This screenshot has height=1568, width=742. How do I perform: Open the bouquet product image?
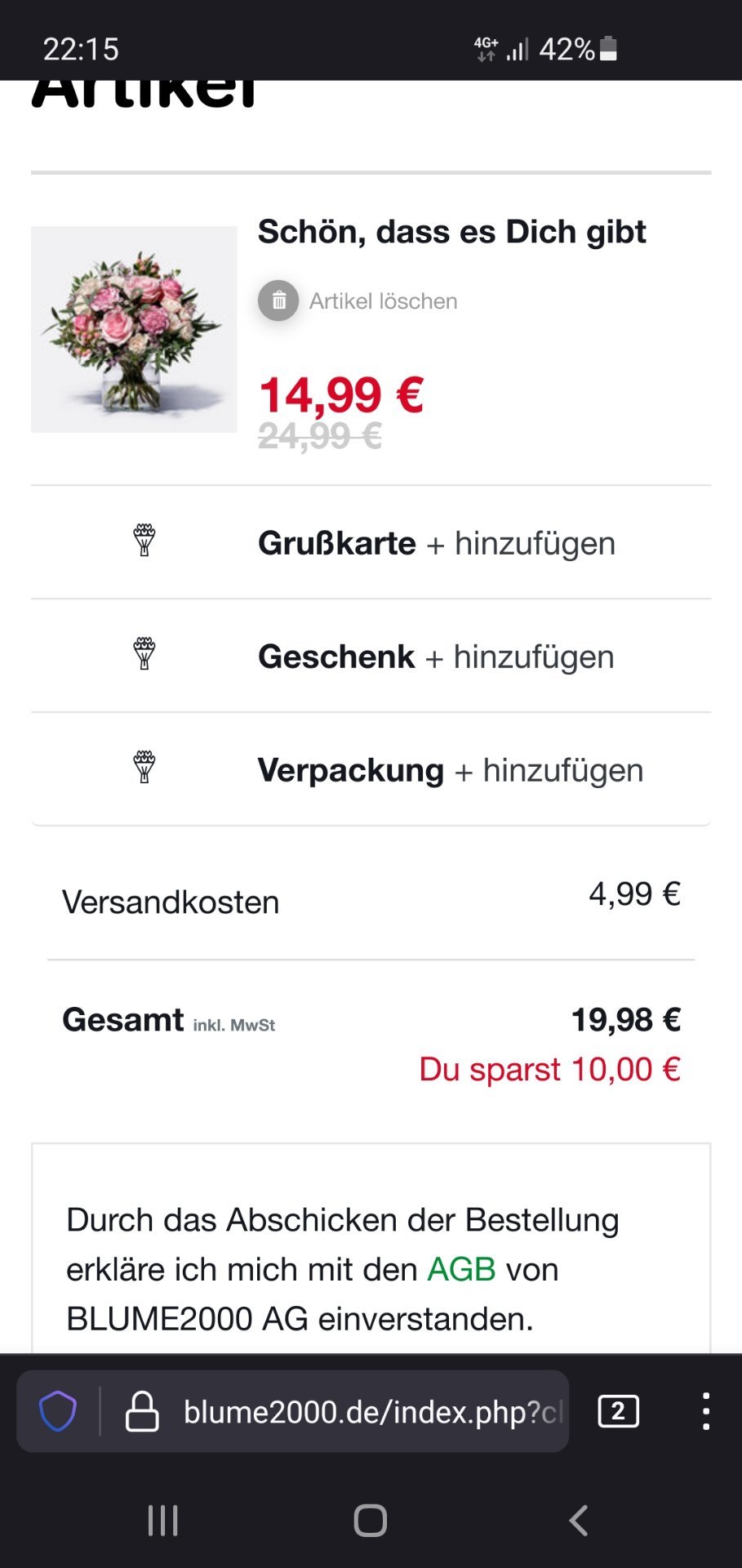click(x=134, y=329)
